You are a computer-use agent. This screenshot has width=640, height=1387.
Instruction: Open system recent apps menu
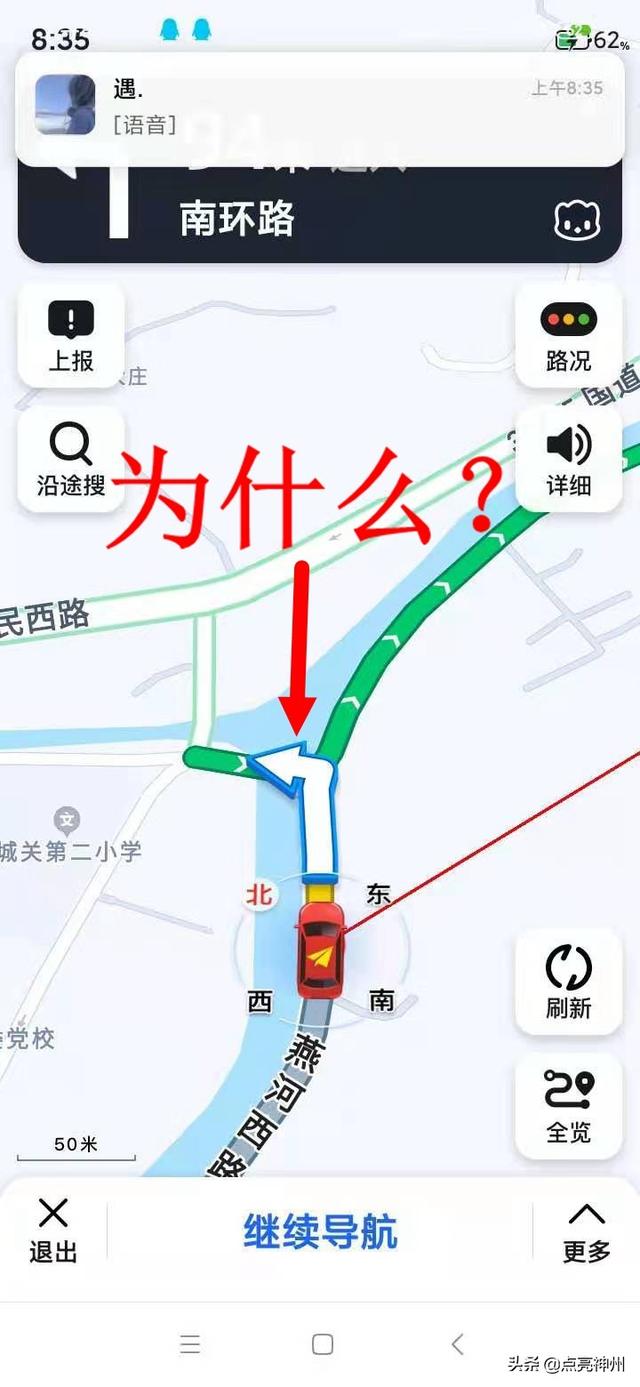(x=190, y=1344)
